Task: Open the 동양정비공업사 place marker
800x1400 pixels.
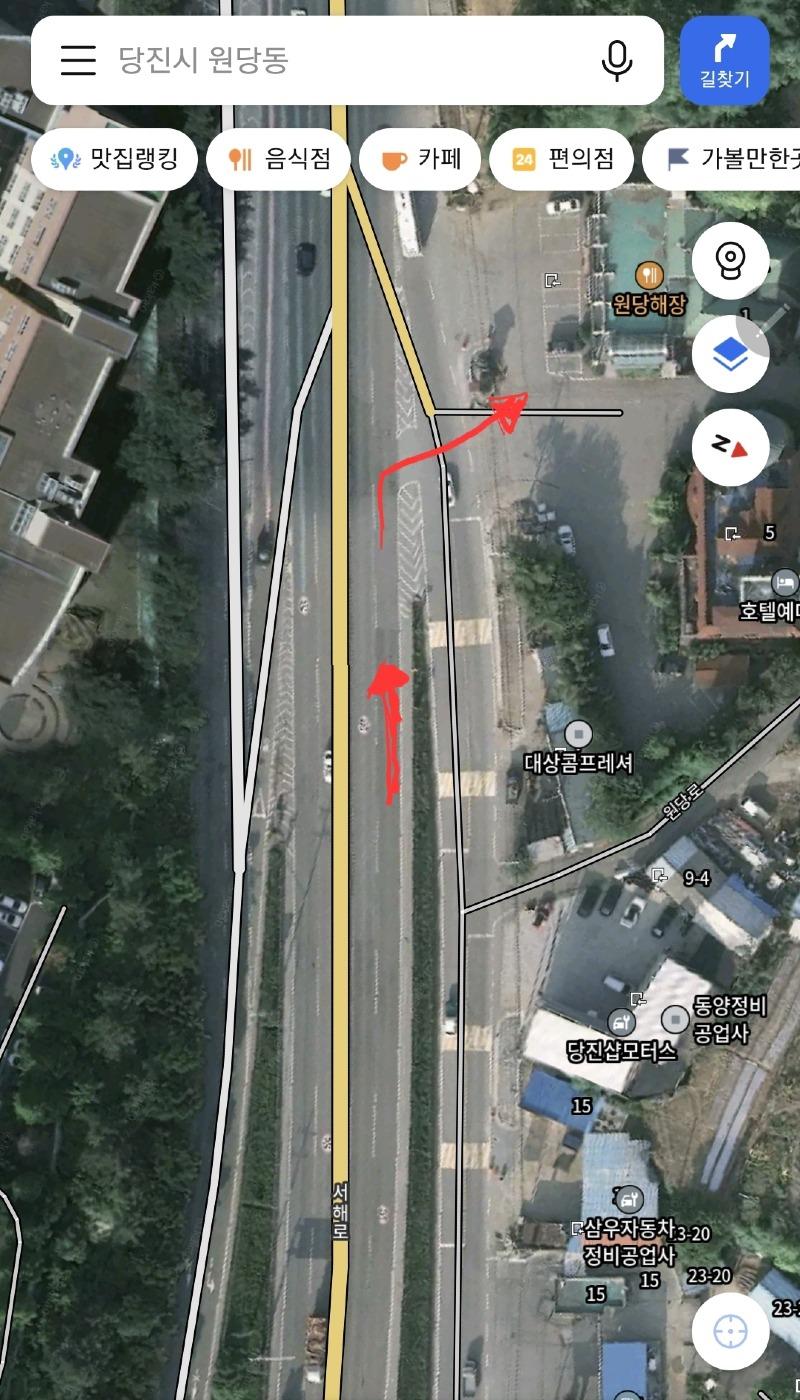Action: (677, 1018)
